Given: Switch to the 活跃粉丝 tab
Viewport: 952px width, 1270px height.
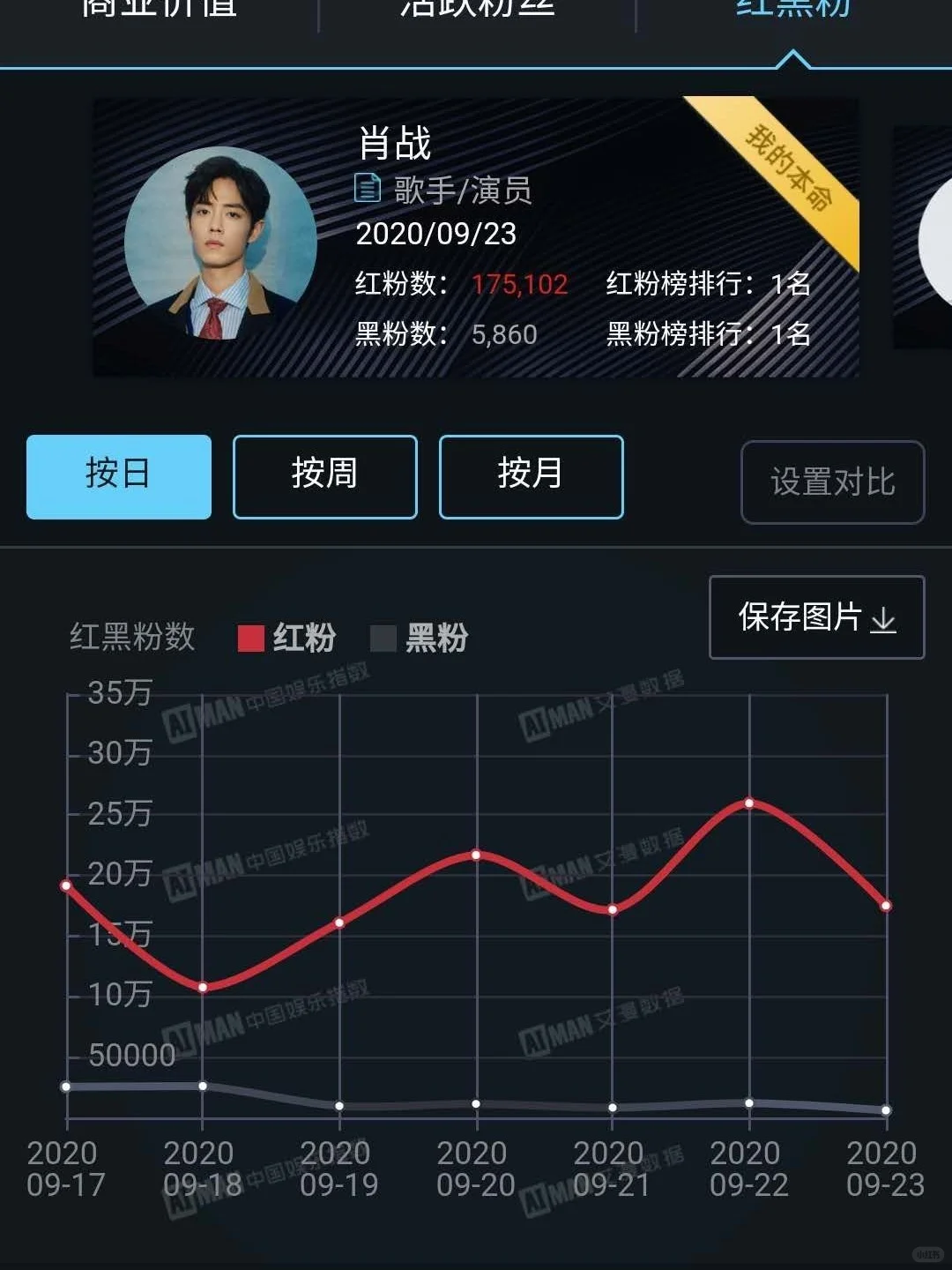Looking at the screenshot, I should click(x=477, y=9).
